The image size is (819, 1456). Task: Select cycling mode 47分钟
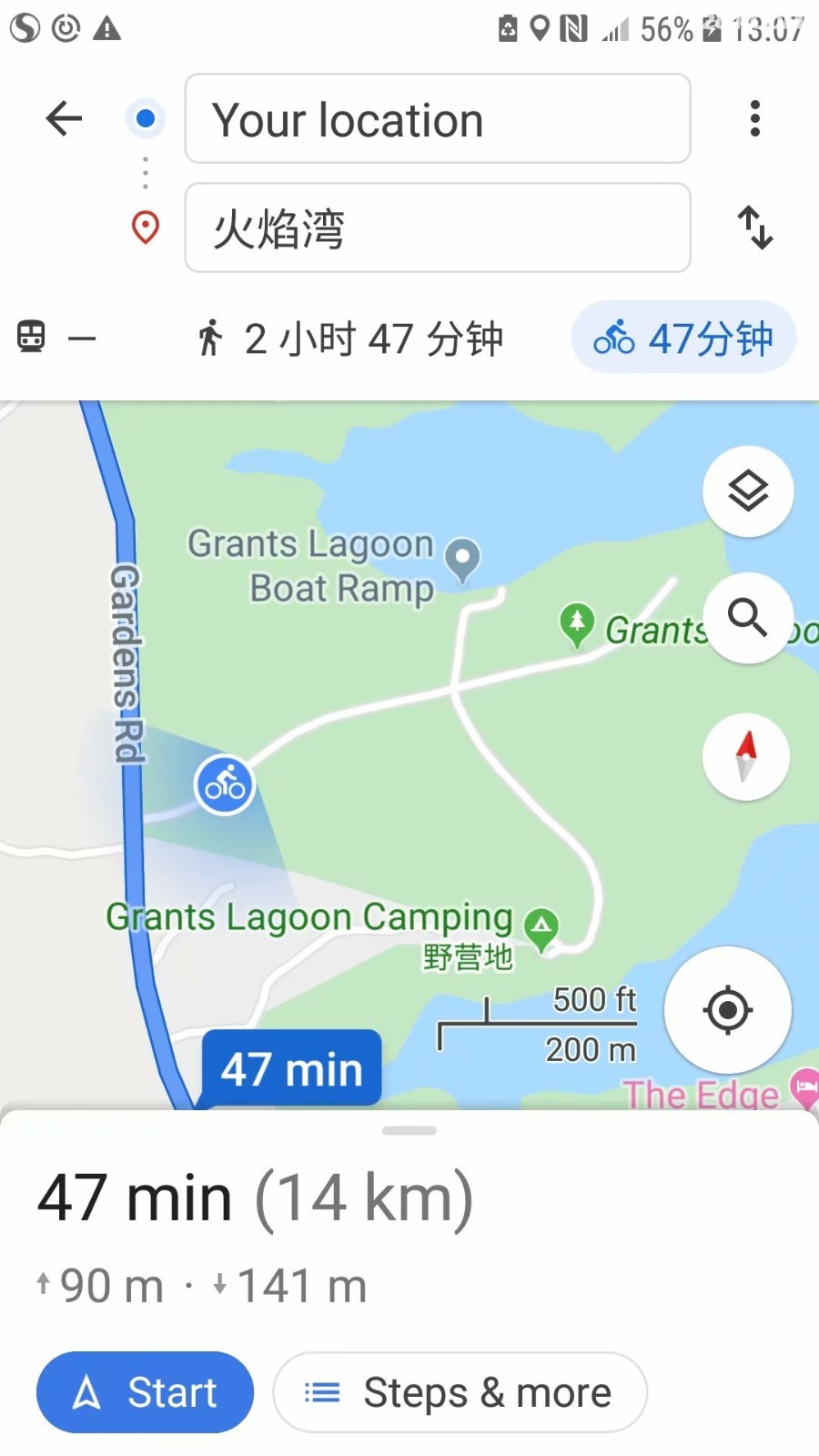(x=683, y=338)
